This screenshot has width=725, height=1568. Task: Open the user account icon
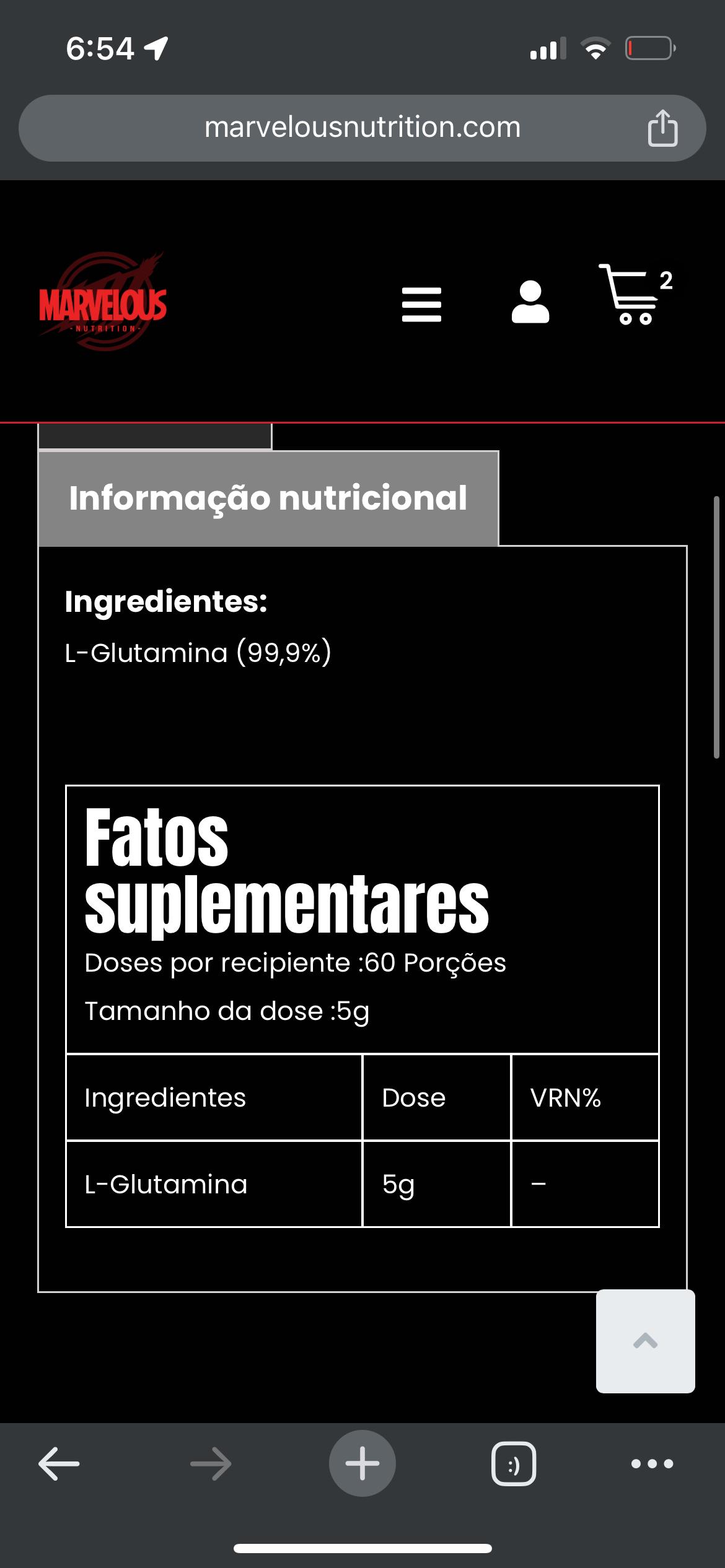coord(530,302)
